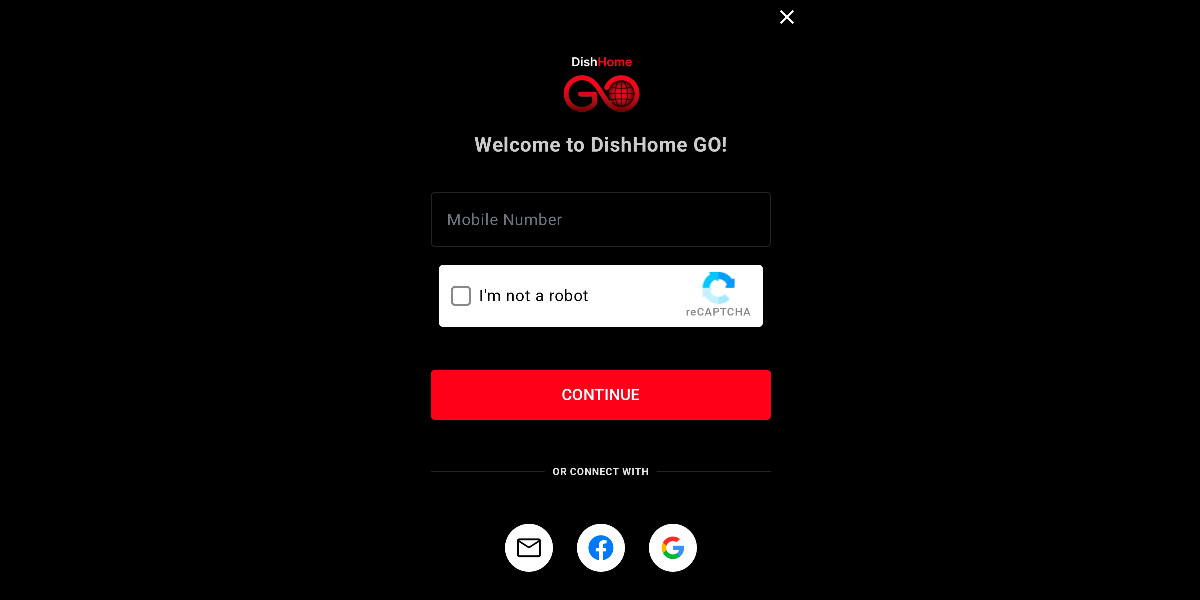The image size is (1200, 600).
Task: Check the I'm not a robot box
Action: click(461, 296)
